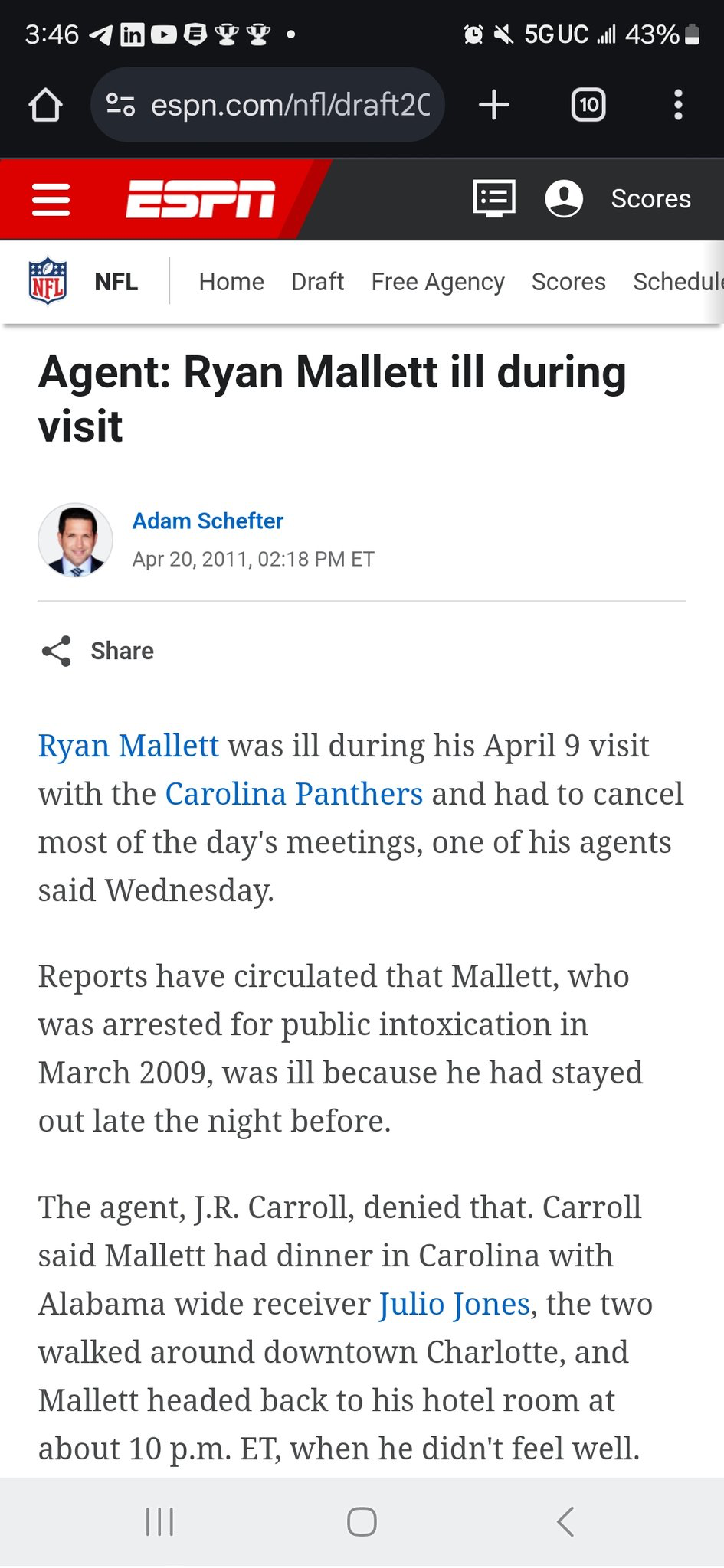724x1568 pixels.
Task: Tap the browser home icon
Action: pos(45,105)
